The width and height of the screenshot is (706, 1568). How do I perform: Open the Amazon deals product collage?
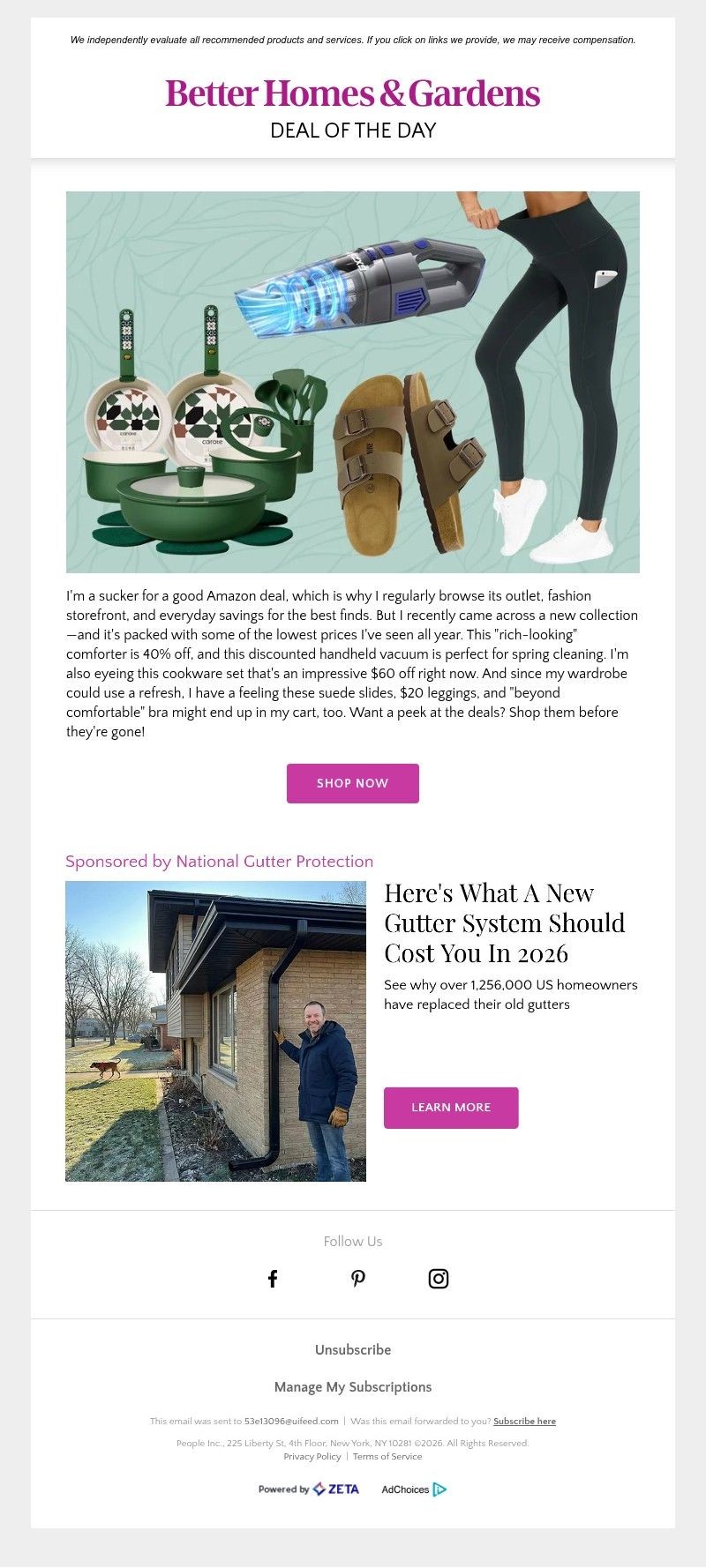tap(353, 382)
